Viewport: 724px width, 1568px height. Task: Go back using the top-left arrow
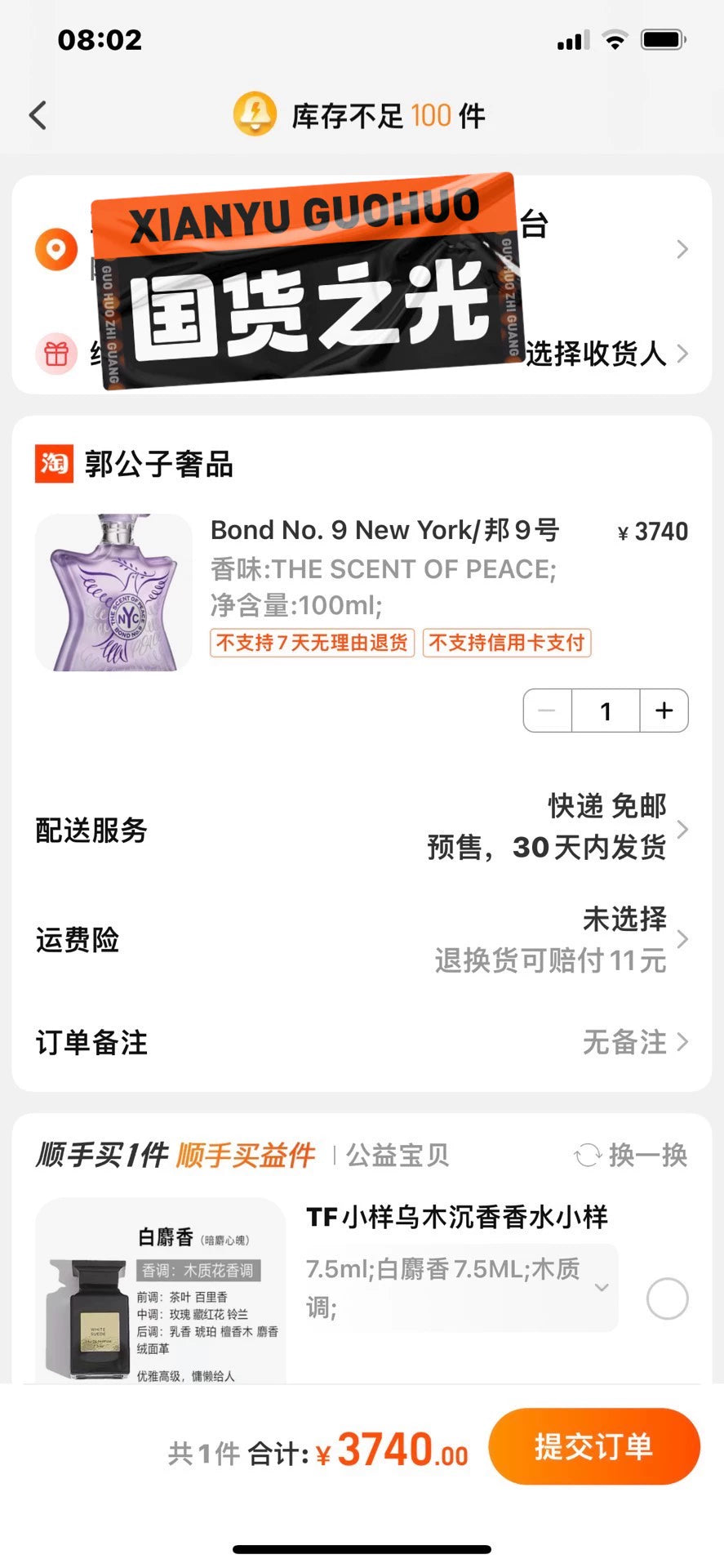coord(38,115)
